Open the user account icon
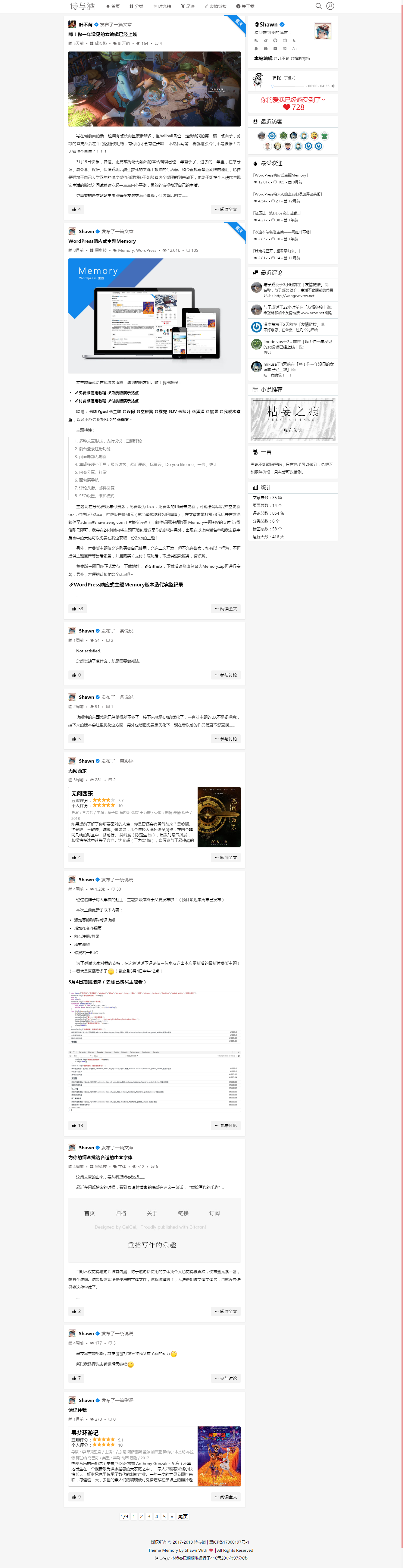 (330, 6)
